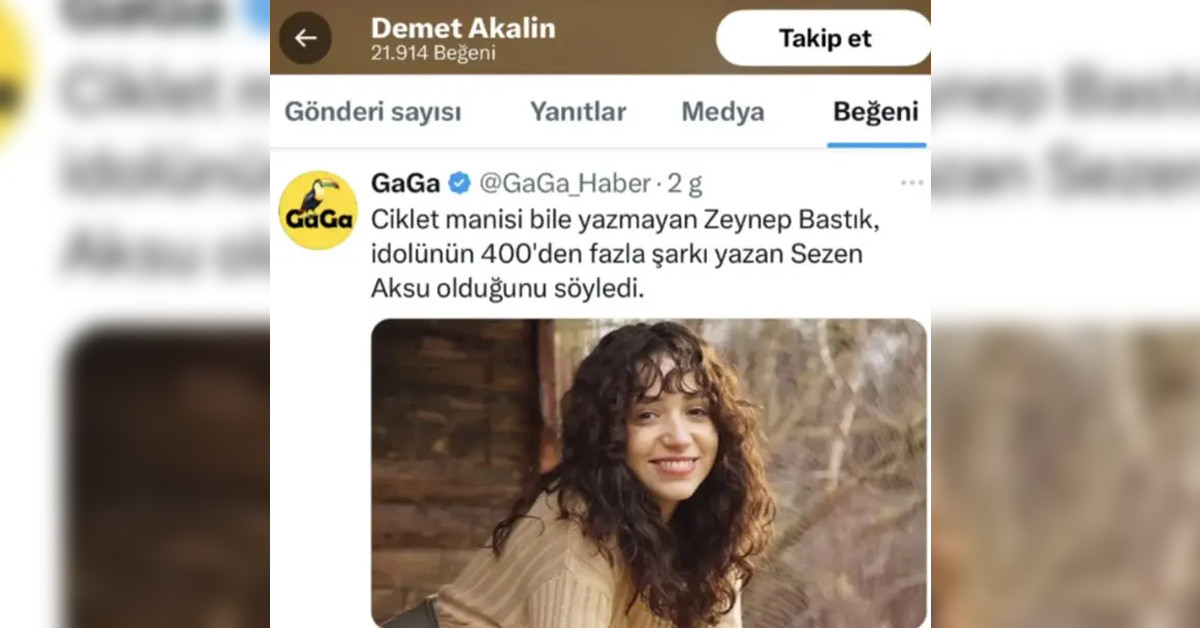Select the Beğeni tab
Image resolution: width=1200 pixels, height=628 pixels.
(875, 112)
